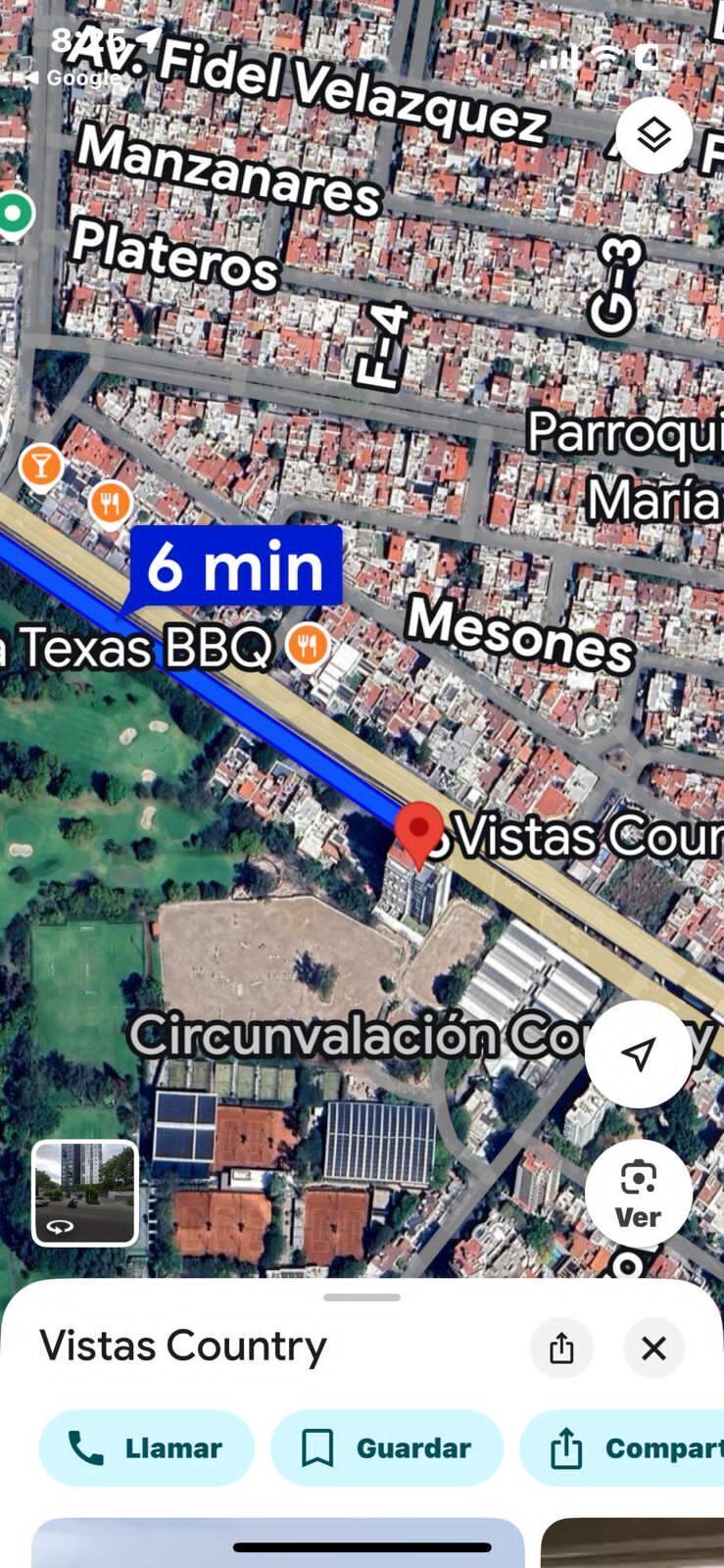The width and height of the screenshot is (724, 1568).
Task: Select the cocktail bar map marker
Action: coord(41,465)
